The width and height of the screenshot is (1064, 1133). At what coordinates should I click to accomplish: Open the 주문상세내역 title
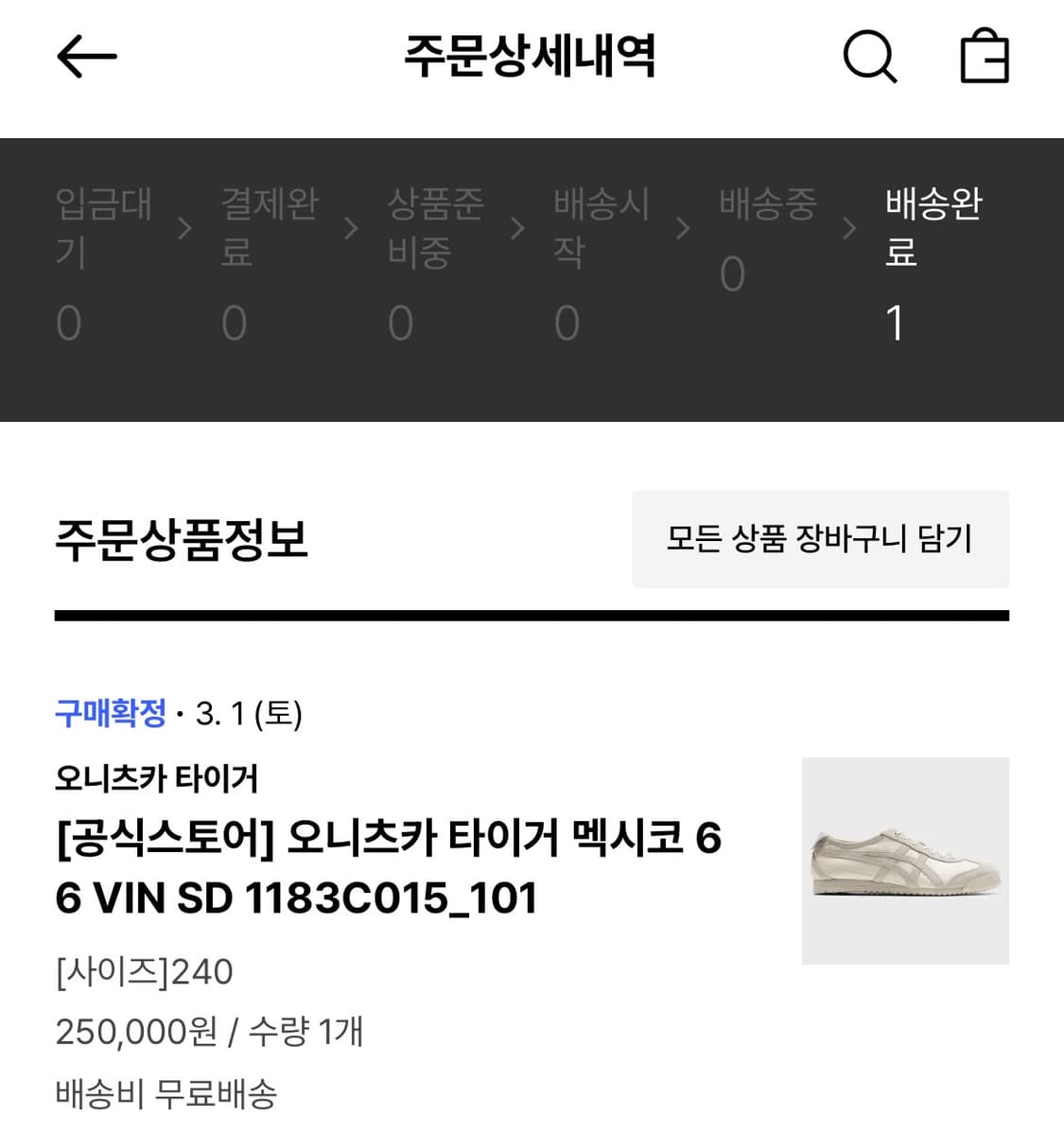click(532, 57)
